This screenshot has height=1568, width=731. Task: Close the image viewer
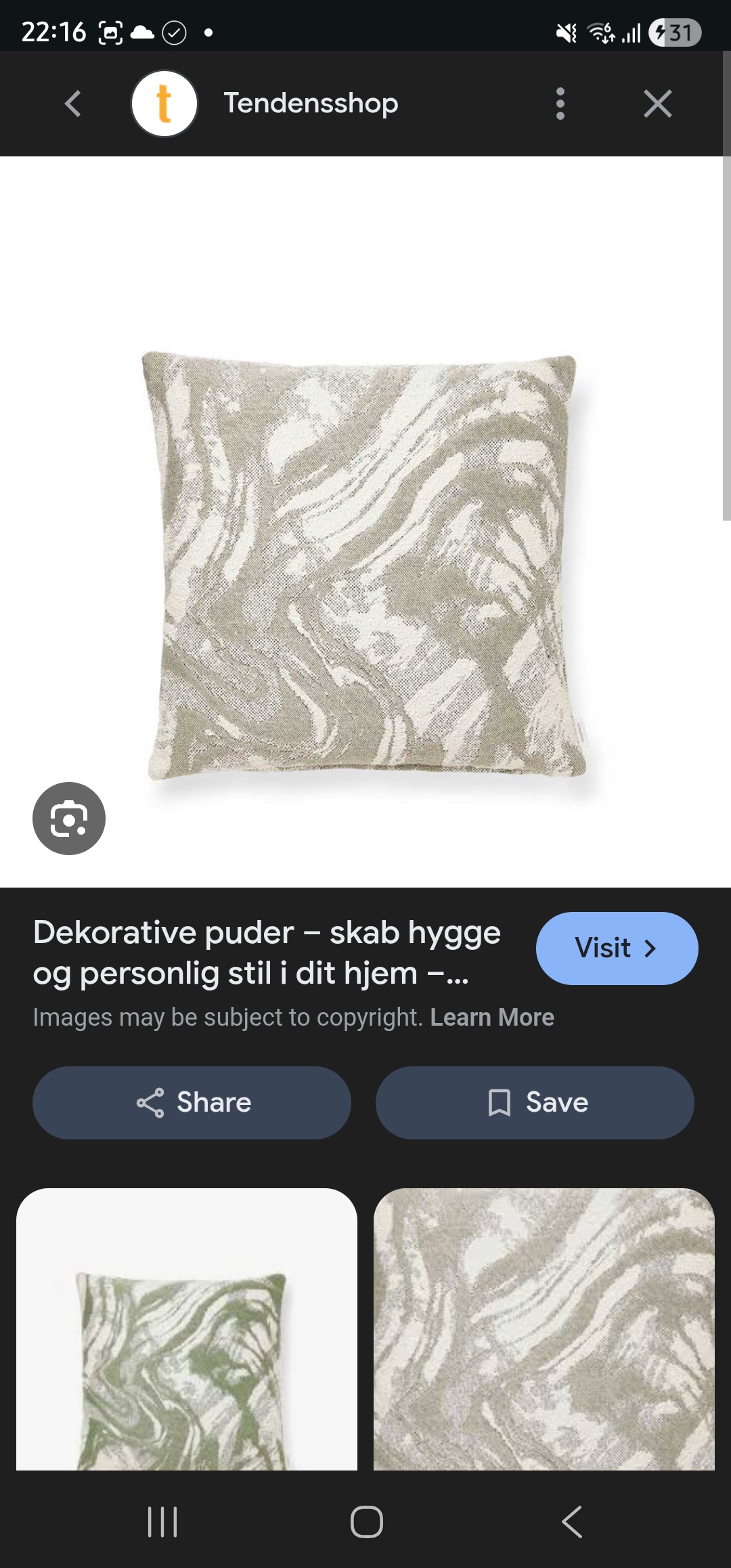pyautogui.click(x=657, y=104)
